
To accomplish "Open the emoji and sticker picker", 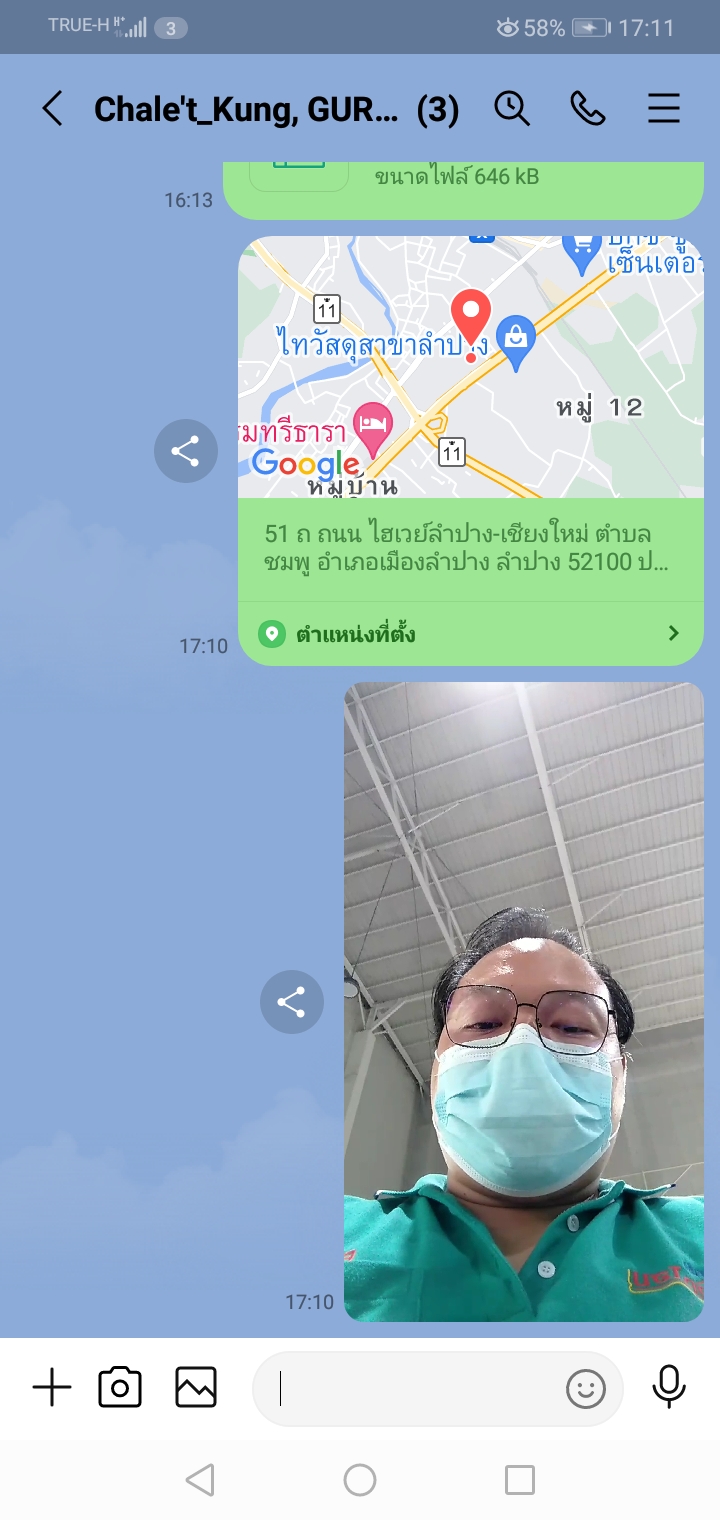I will (x=586, y=1388).
